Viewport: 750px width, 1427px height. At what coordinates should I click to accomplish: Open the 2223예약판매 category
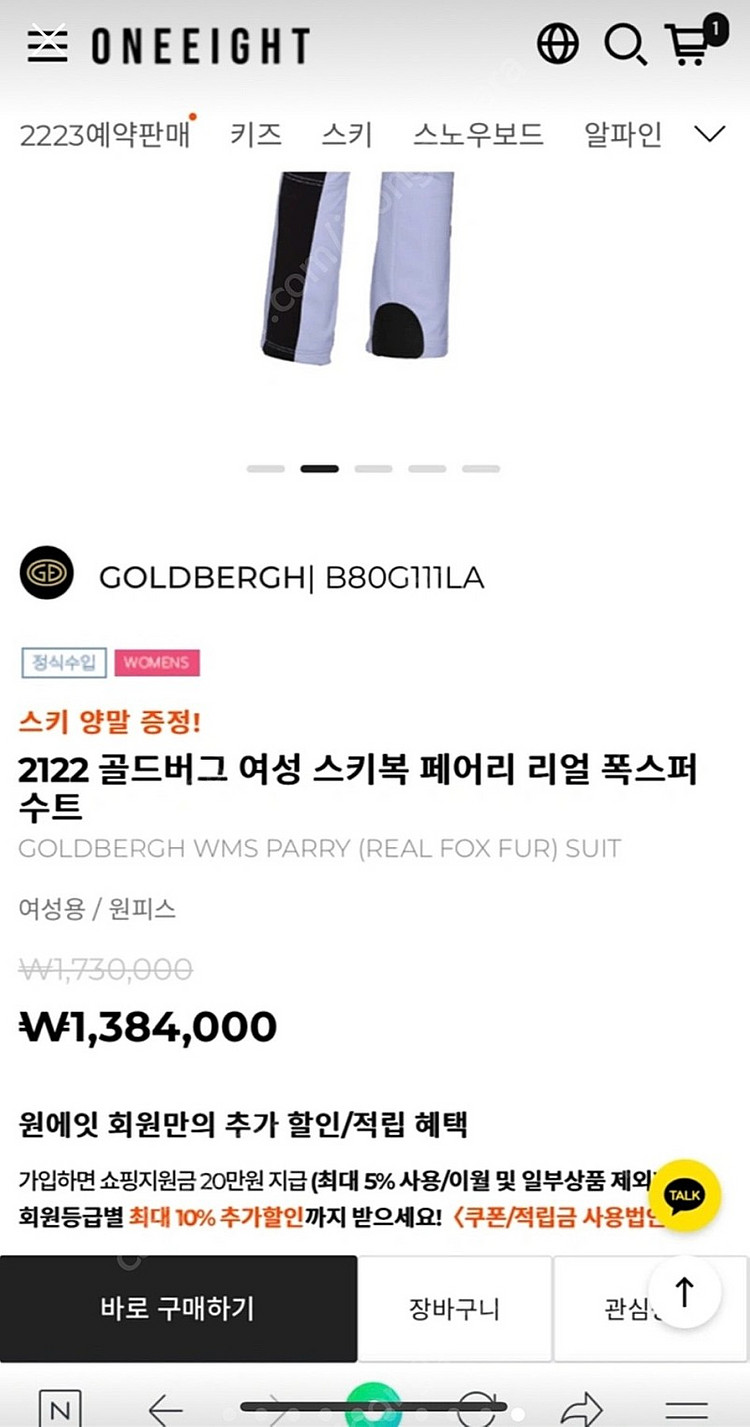[x=104, y=135]
